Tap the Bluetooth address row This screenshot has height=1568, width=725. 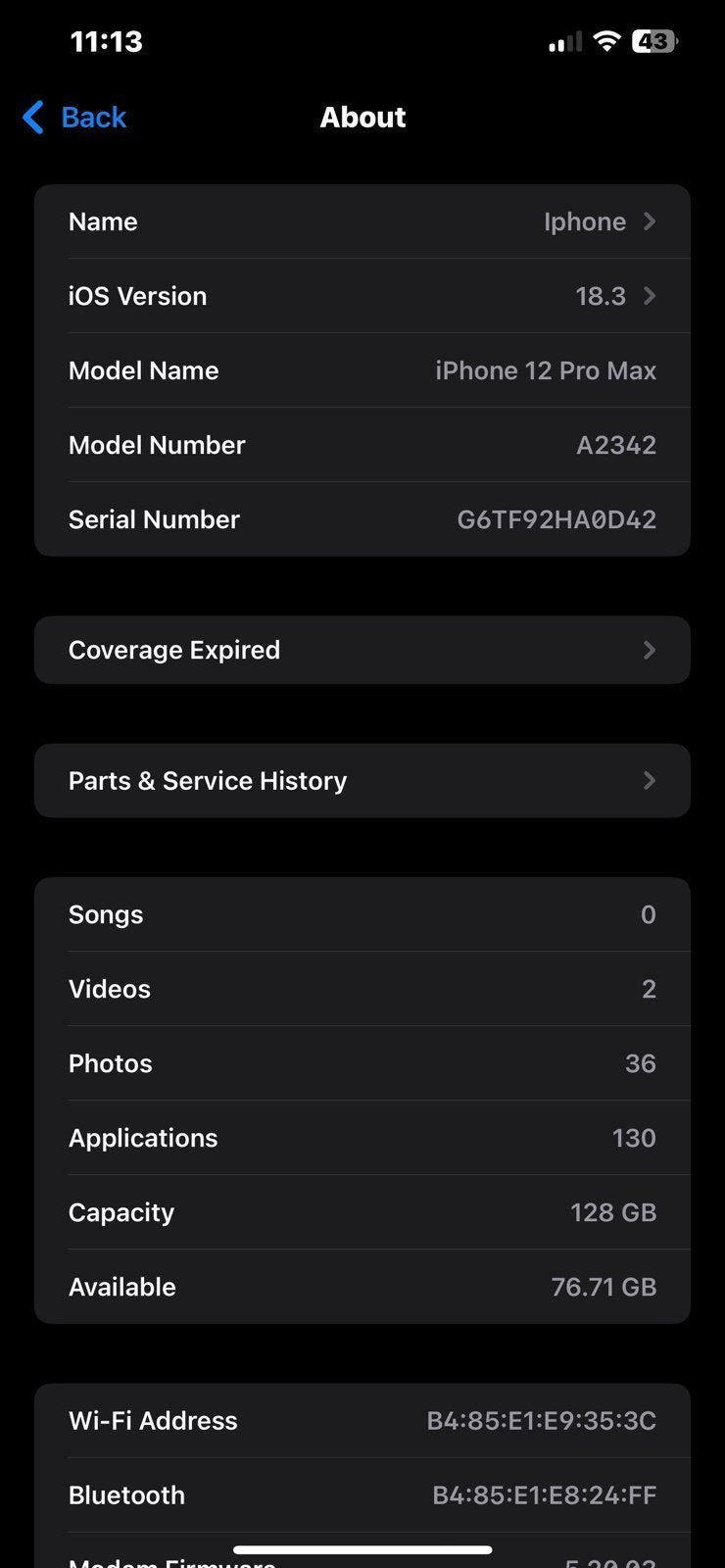pyautogui.click(x=362, y=1494)
